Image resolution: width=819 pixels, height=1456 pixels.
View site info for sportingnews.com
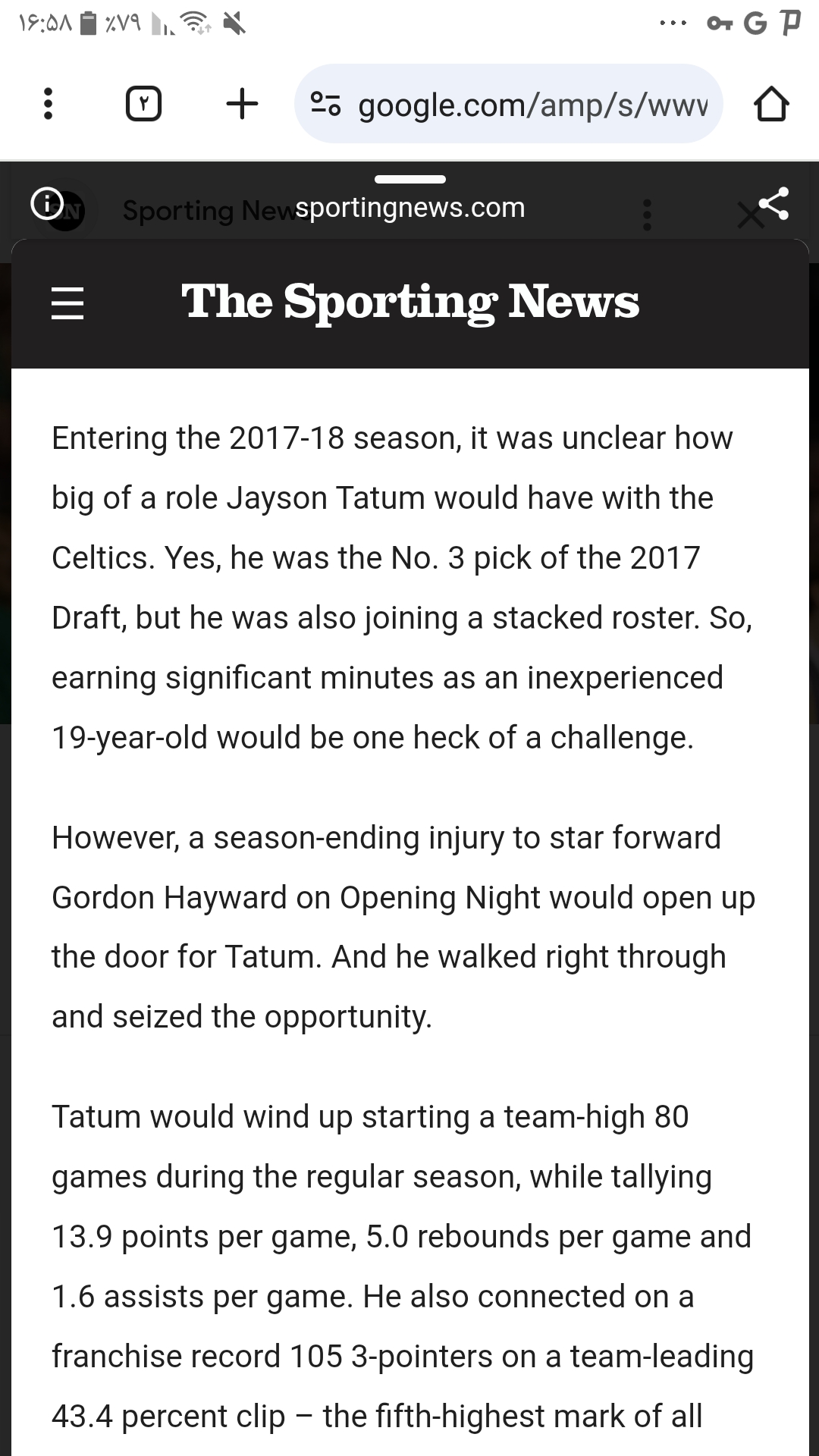pos(47,203)
